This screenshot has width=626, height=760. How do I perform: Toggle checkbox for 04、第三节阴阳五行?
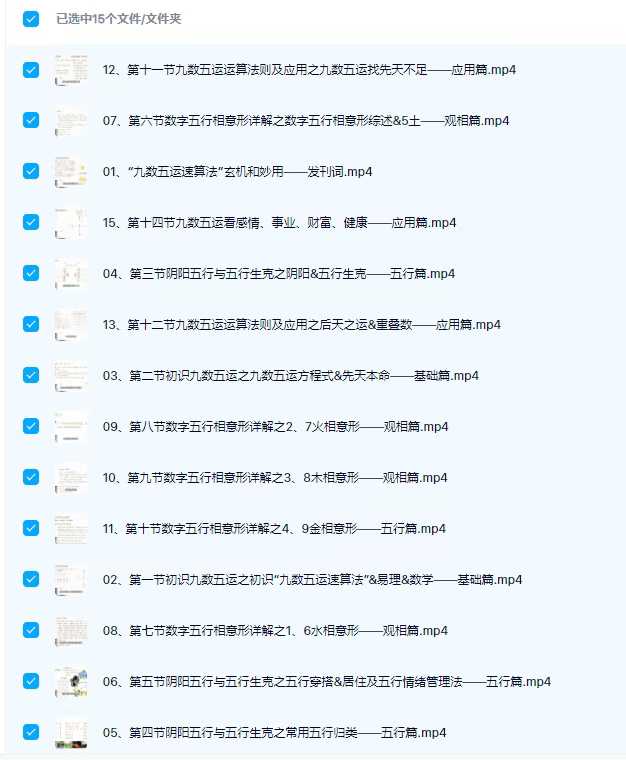pyautogui.click(x=31, y=273)
